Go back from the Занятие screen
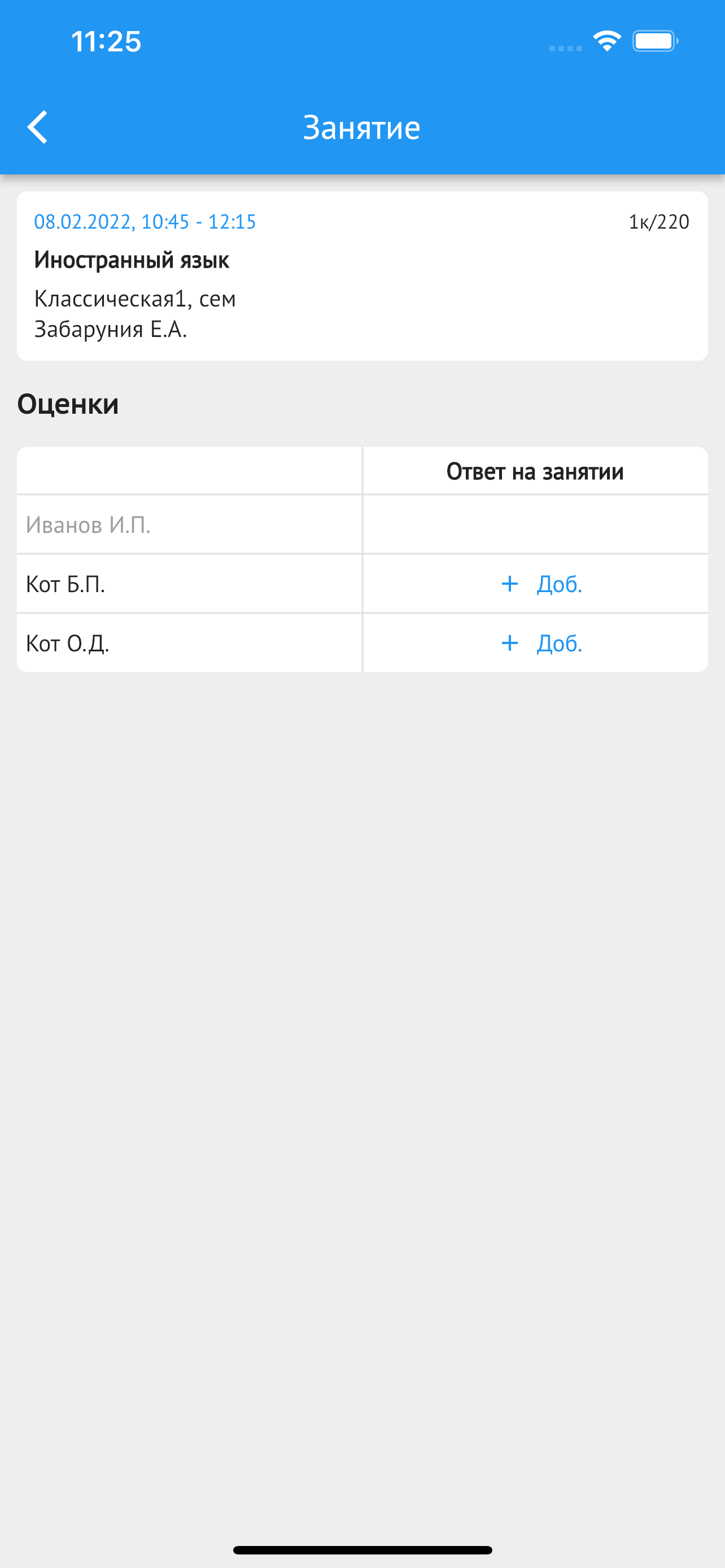Screen dimensions: 725x1568 tap(38, 127)
